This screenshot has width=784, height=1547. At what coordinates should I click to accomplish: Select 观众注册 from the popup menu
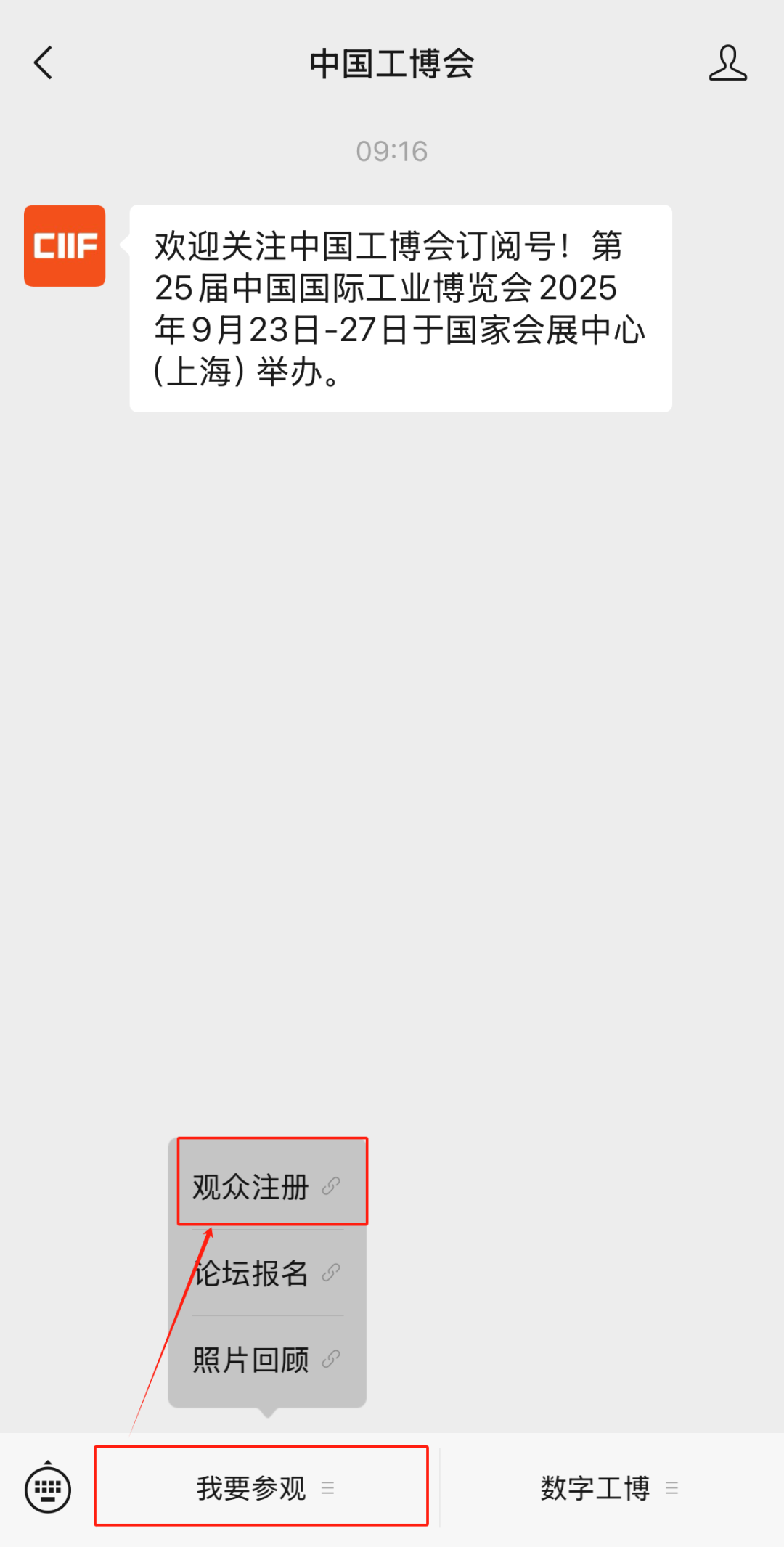(x=267, y=1187)
